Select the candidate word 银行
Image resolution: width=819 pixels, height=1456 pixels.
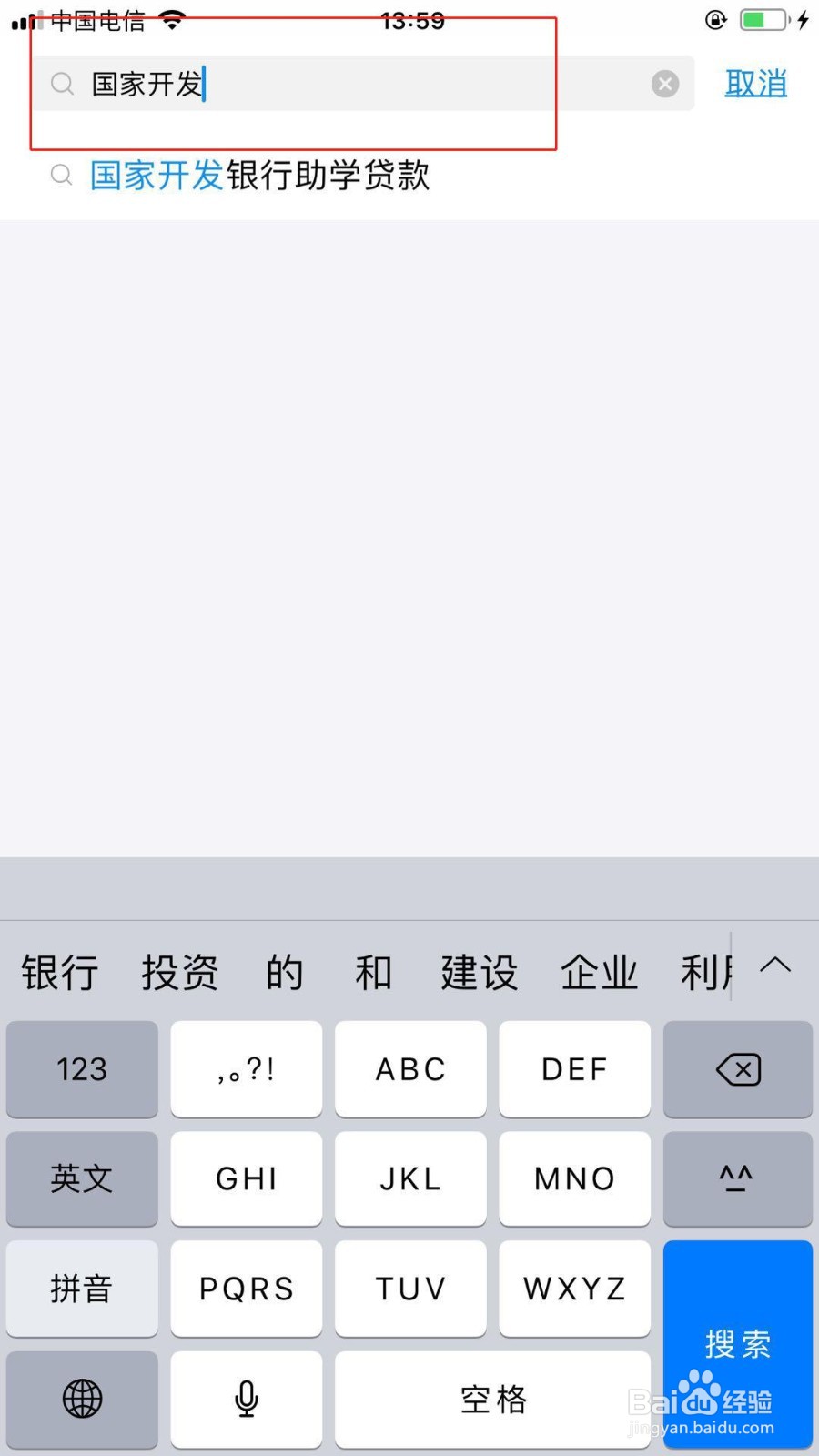[x=59, y=972]
